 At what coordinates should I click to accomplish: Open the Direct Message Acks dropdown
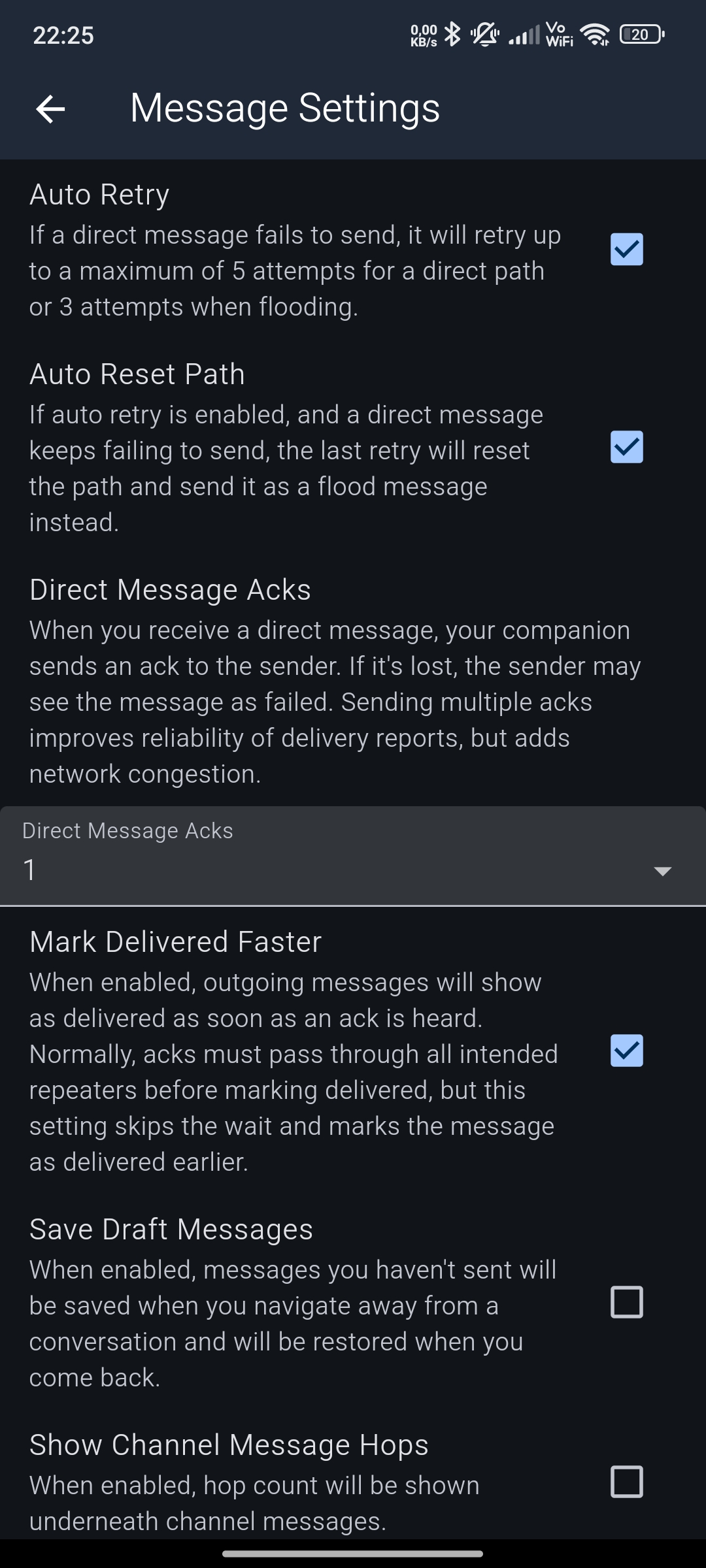click(353, 857)
